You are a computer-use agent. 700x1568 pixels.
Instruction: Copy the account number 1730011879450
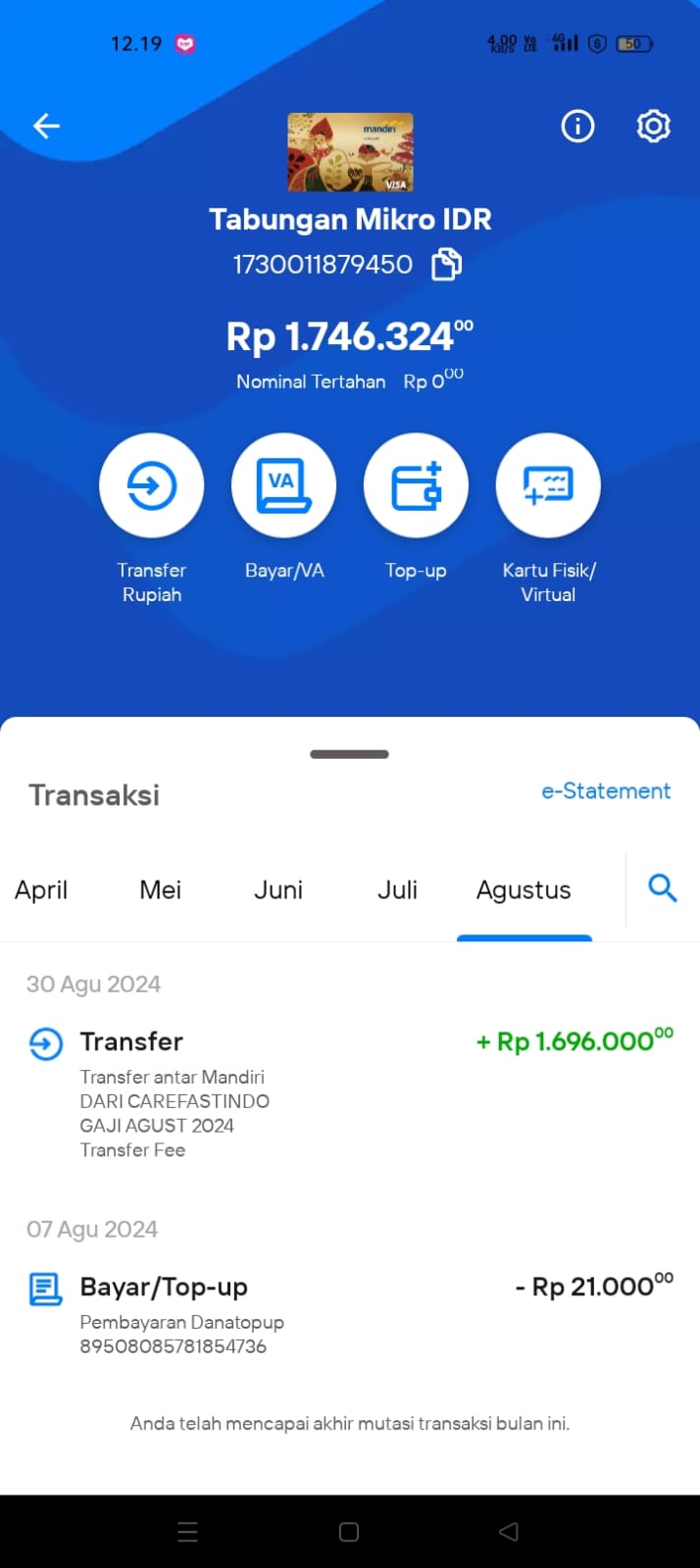click(x=446, y=264)
